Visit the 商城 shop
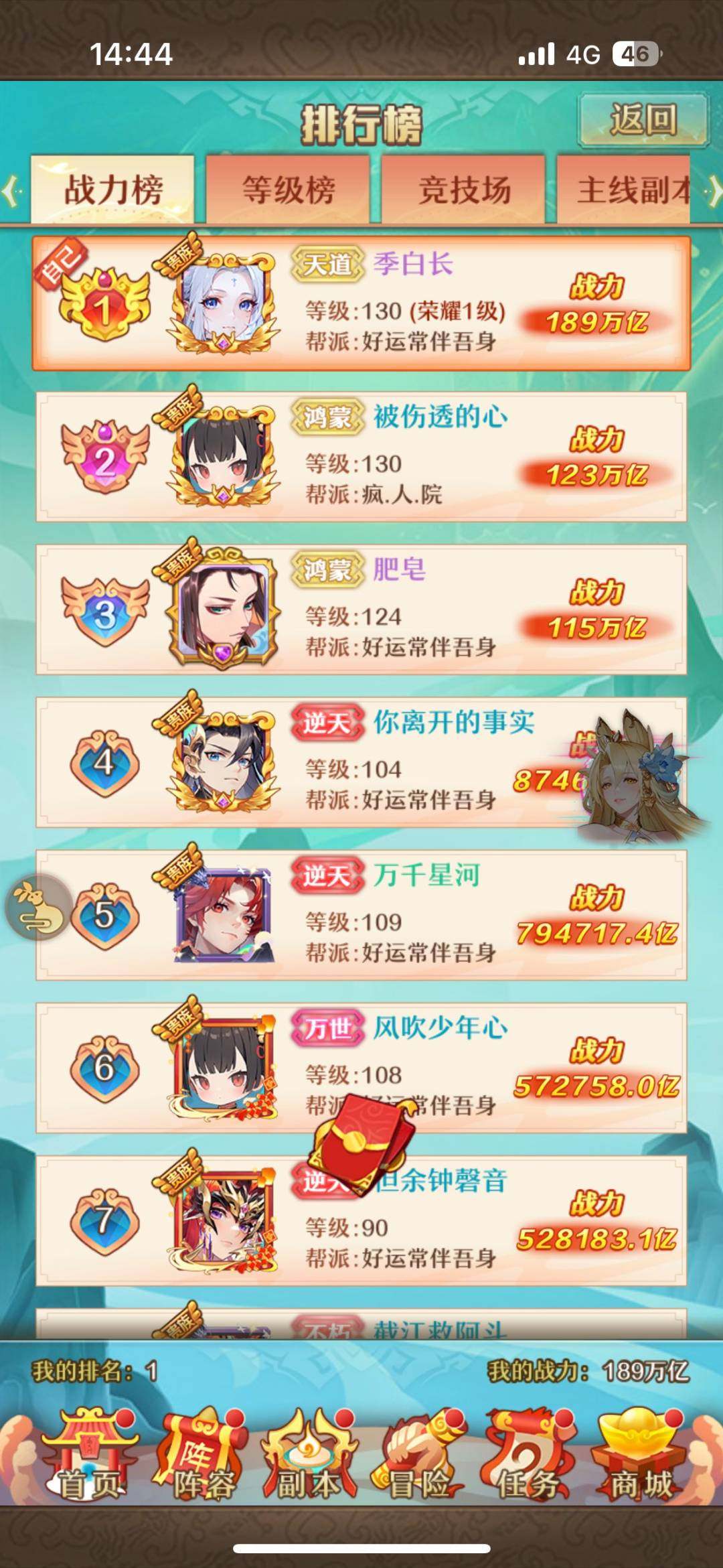 click(x=639, y=1456)
